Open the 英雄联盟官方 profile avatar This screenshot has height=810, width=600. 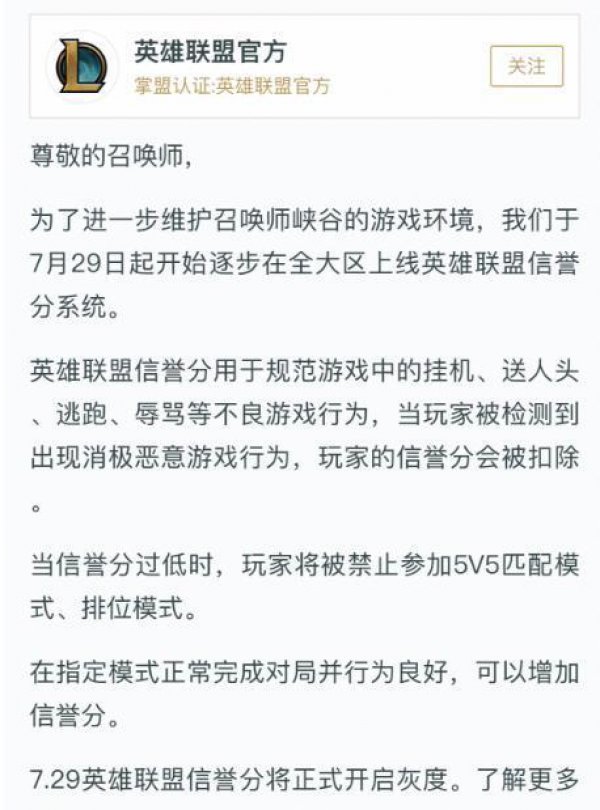pyautogui.click(x=85, y=67)
